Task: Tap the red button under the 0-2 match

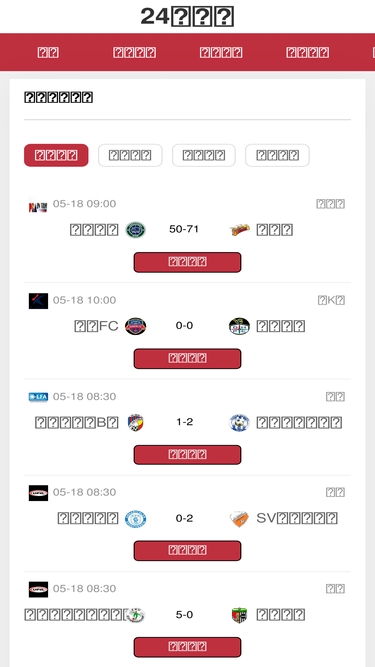Action: coord(188,551)
